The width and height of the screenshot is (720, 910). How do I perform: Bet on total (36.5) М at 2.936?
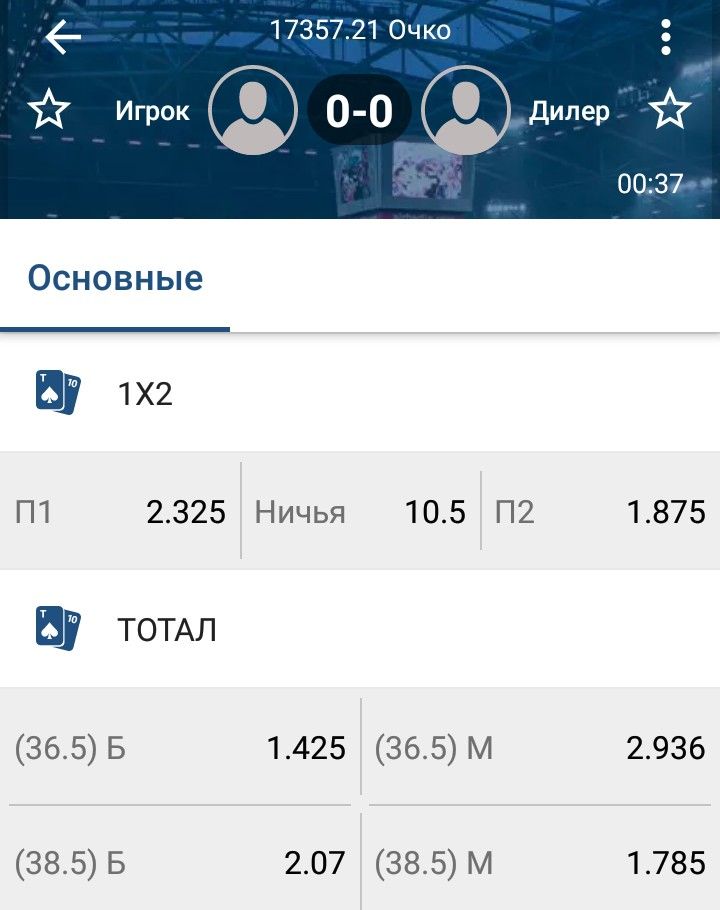tap(540, 748)
